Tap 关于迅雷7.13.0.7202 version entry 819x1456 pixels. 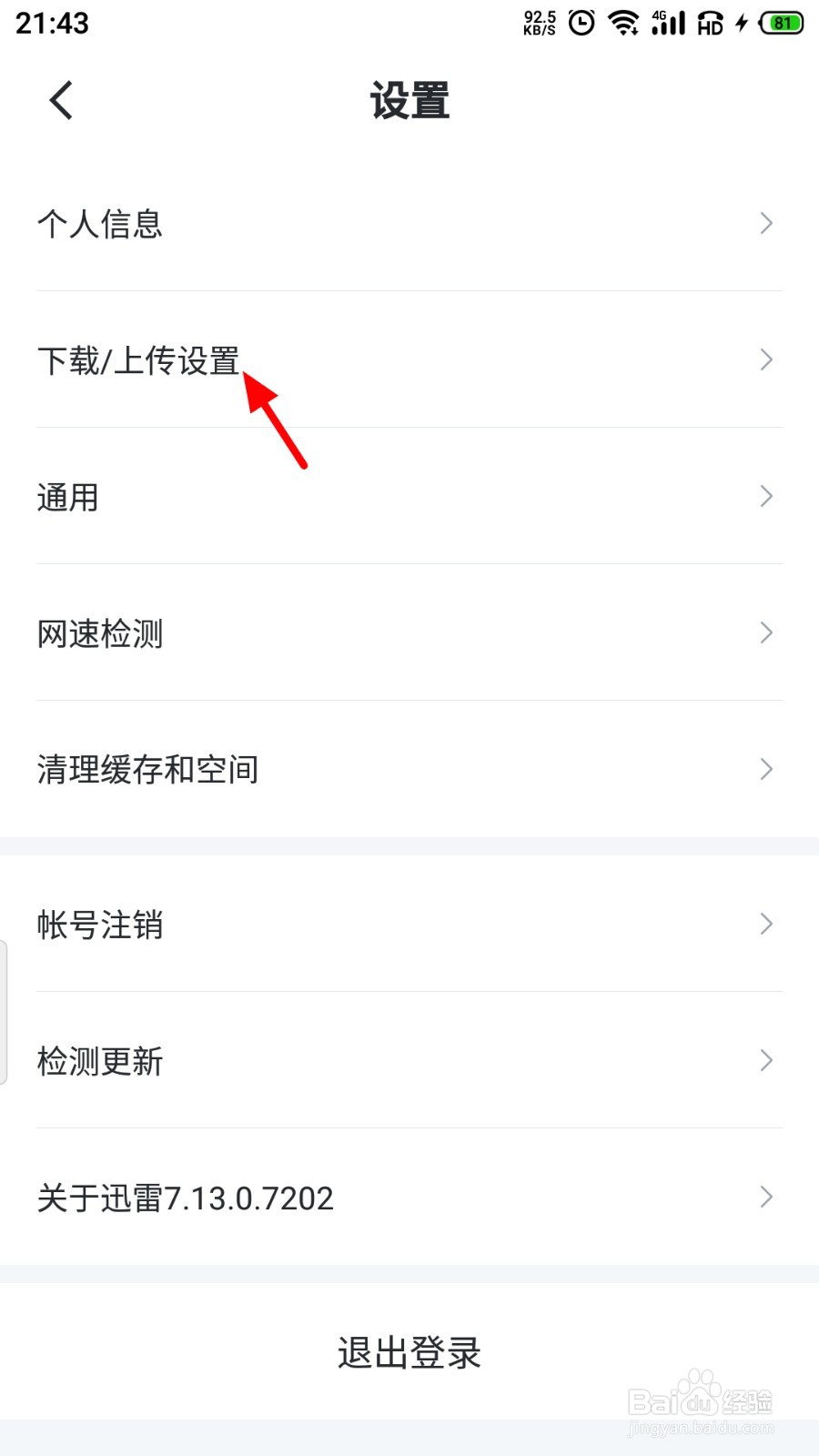[185, 1198]
